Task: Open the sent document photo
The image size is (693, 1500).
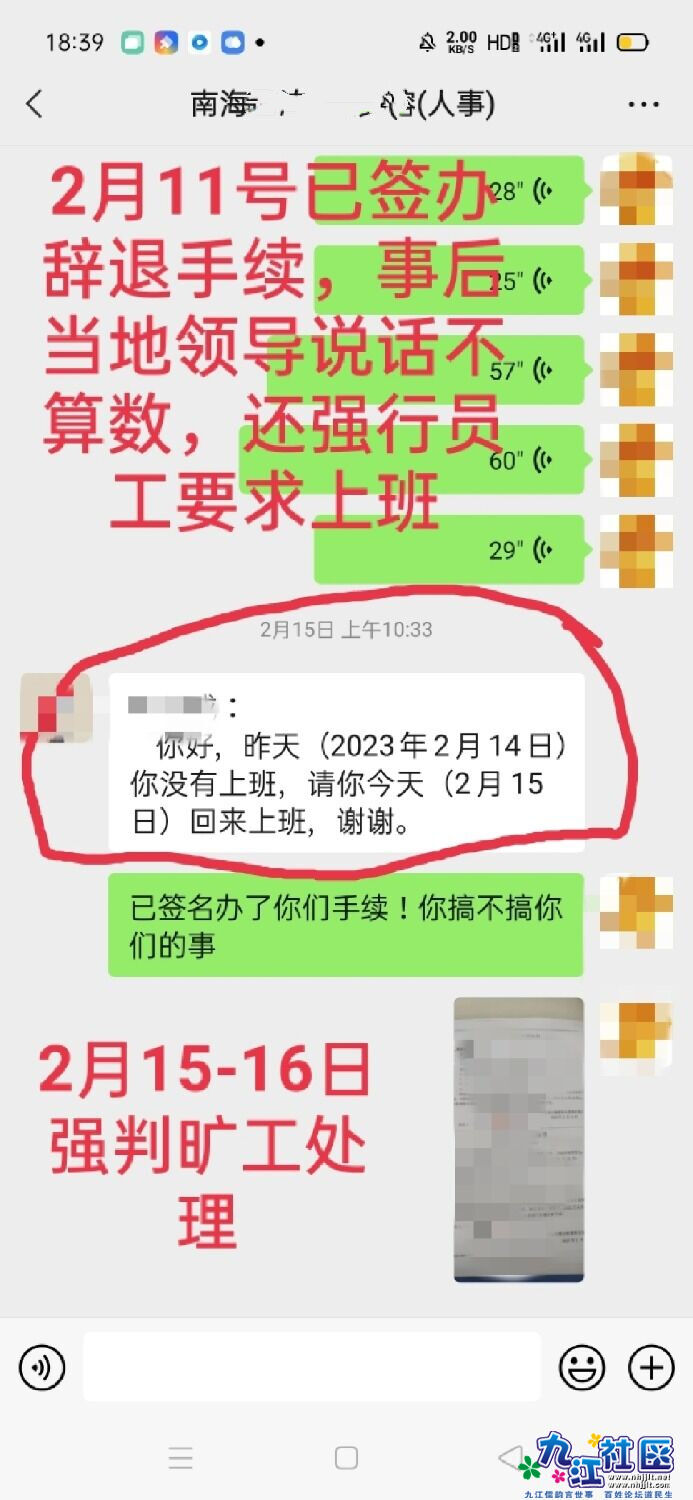Action: [x=518, y=1139]
